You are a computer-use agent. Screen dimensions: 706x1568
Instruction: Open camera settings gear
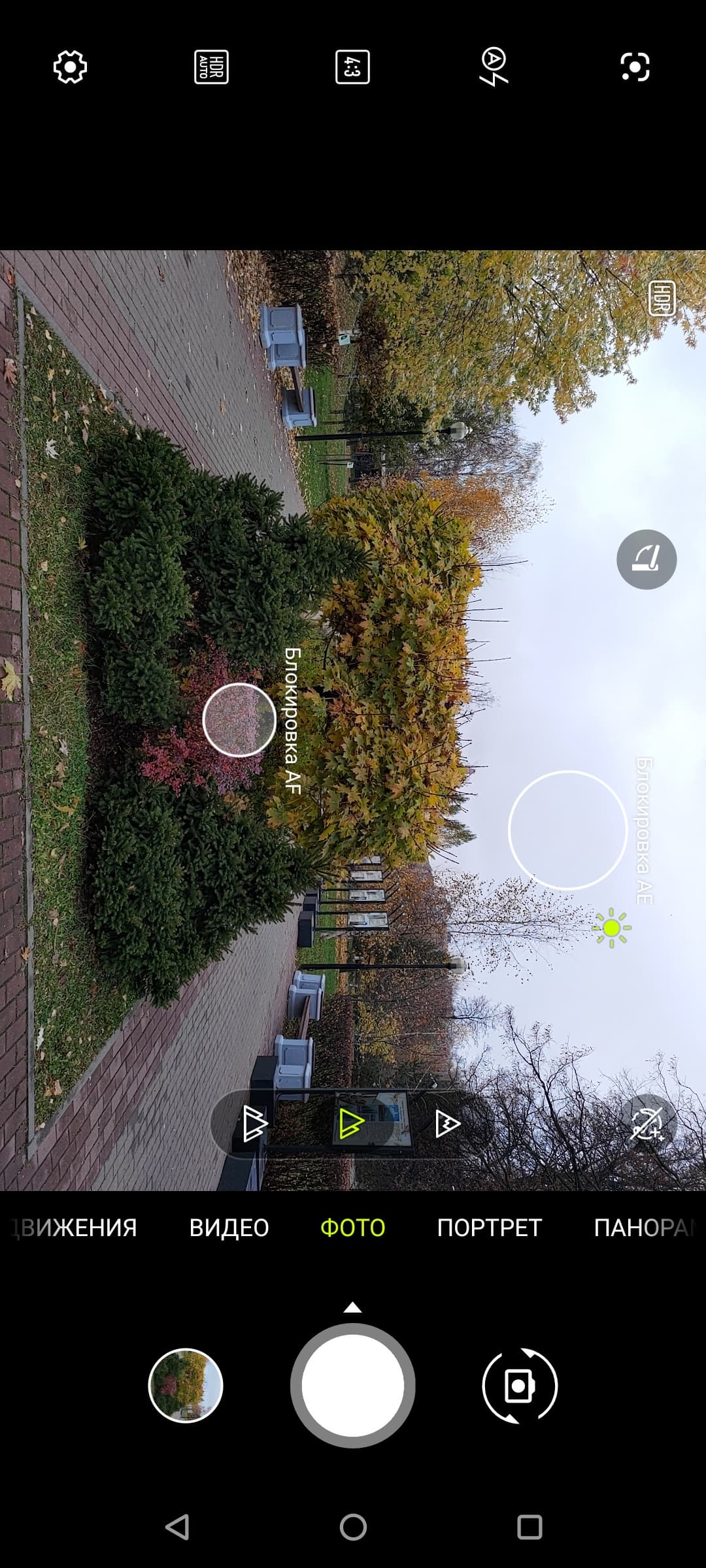[x=70, y=67]
